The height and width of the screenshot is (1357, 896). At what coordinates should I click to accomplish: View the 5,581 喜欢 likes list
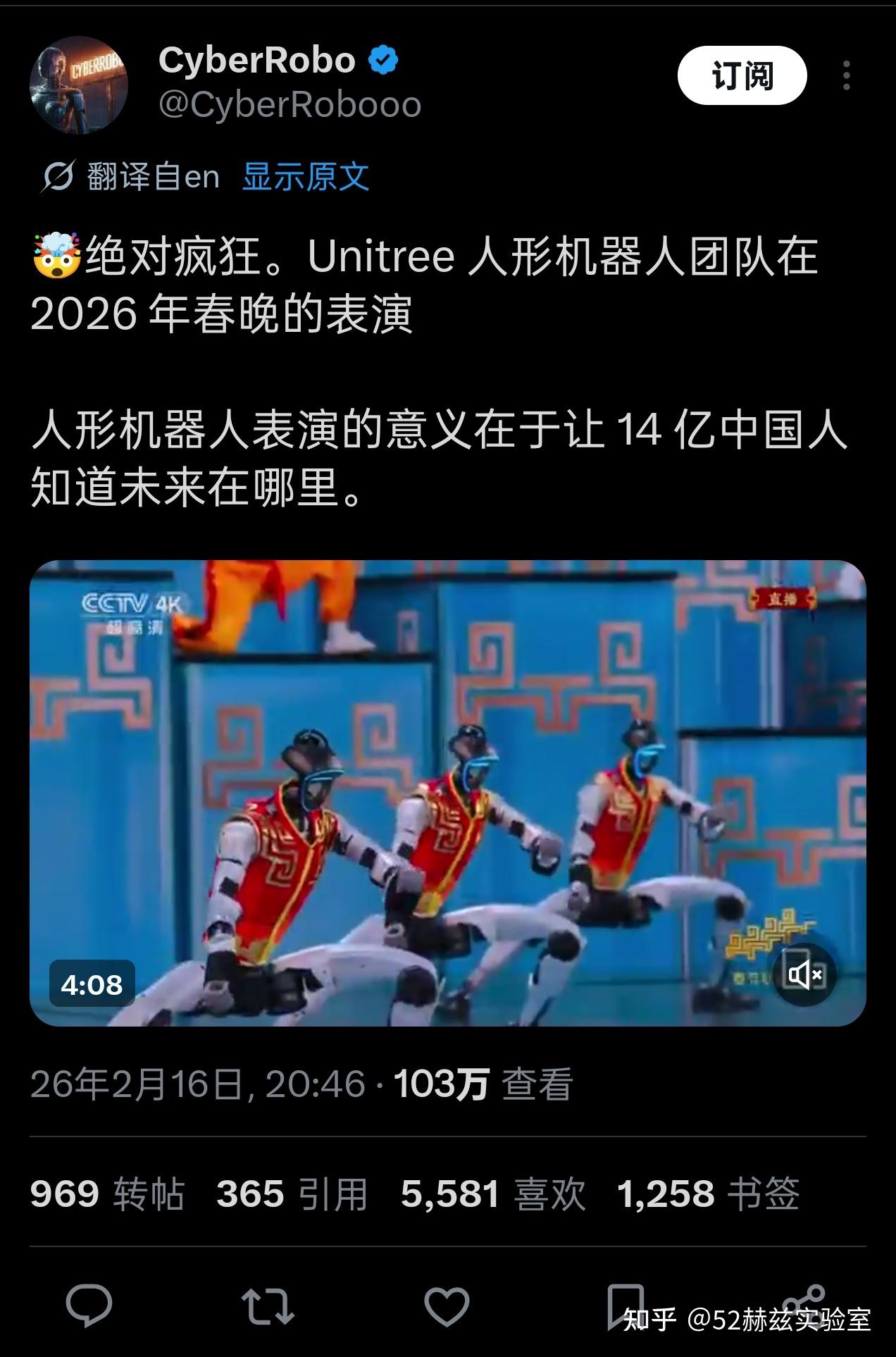[x=493, y=1194]
